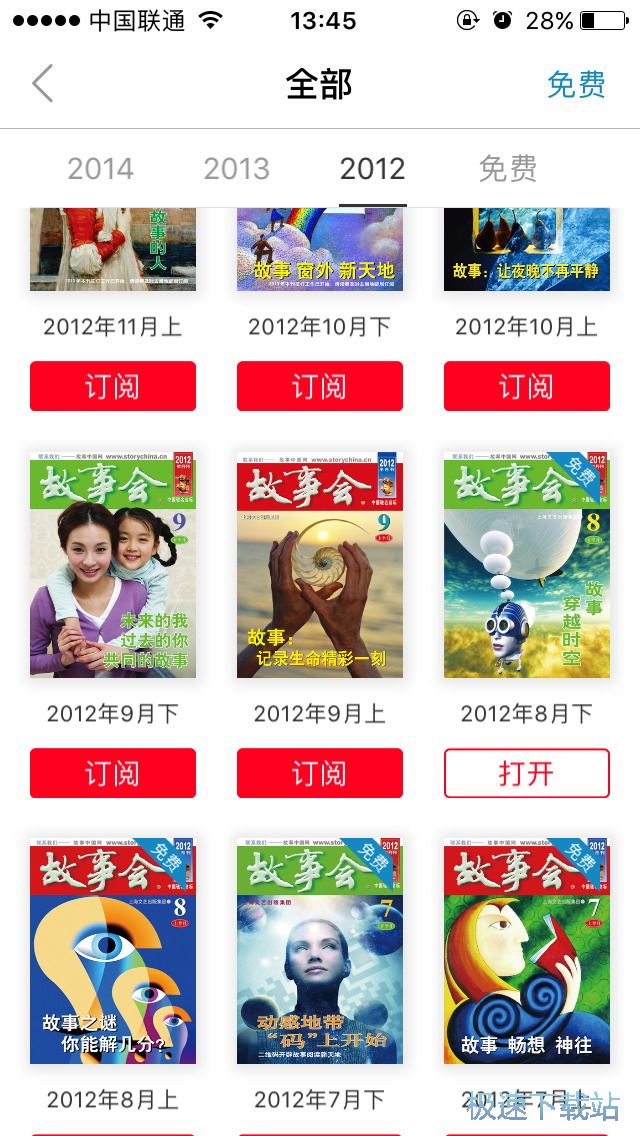Viewport: 640px width, 1136px height.
Task: Tap 订阅 under 2012年10月下
Action: 320,386
